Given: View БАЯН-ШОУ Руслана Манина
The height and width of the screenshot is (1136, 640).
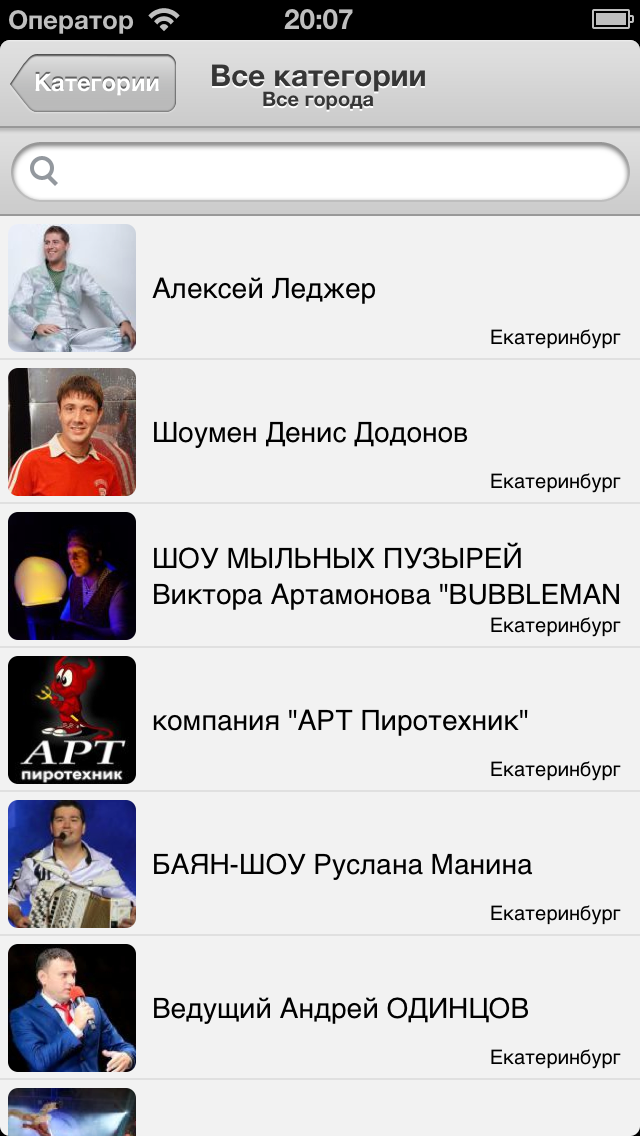Looking at the screenshot, I should pyautogui.click(x=320, y=864).
